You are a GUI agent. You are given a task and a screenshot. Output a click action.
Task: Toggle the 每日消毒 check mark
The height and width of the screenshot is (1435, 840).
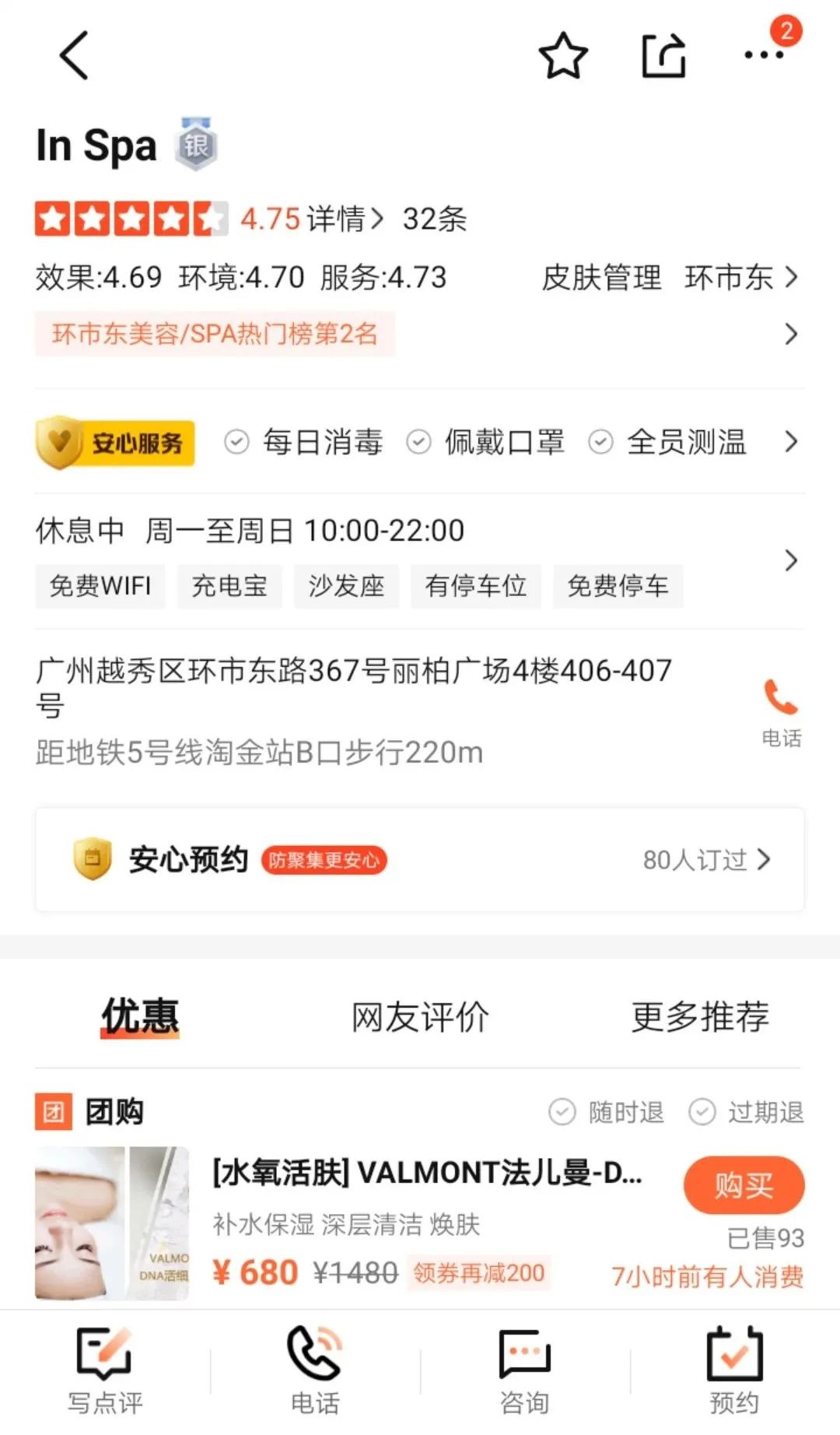coord(236,441)
